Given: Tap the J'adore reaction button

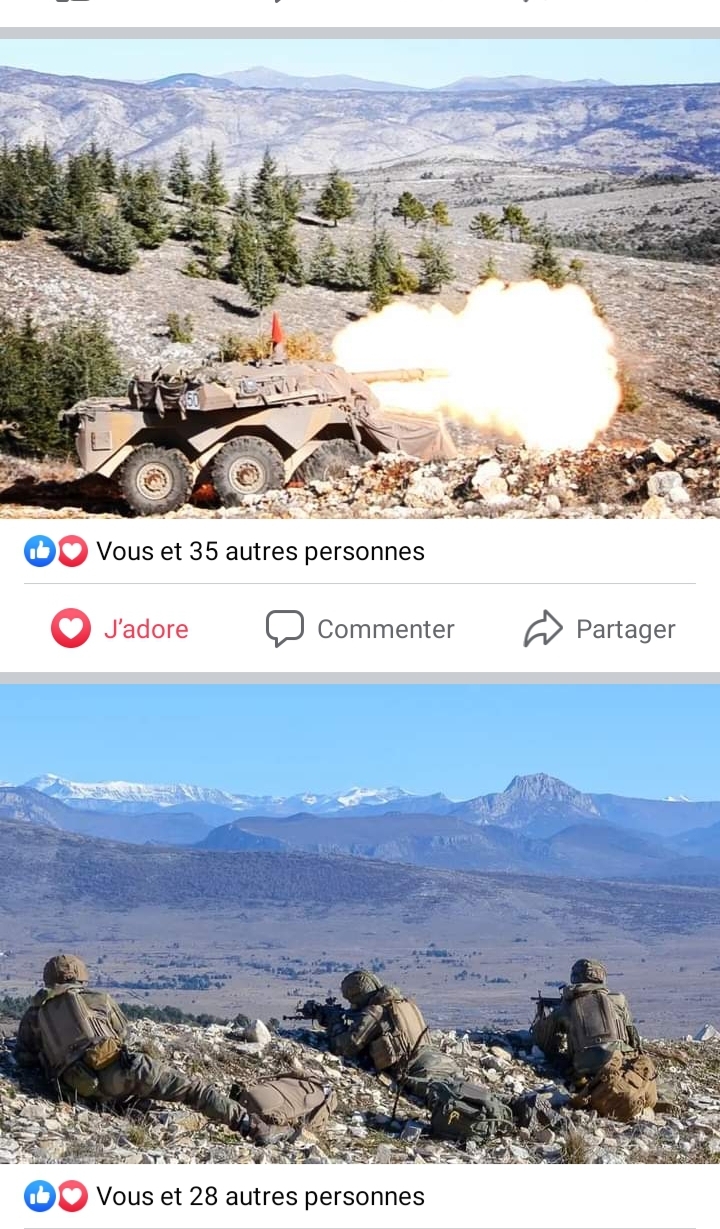Looking at the screenshot, I should point(120,629).
